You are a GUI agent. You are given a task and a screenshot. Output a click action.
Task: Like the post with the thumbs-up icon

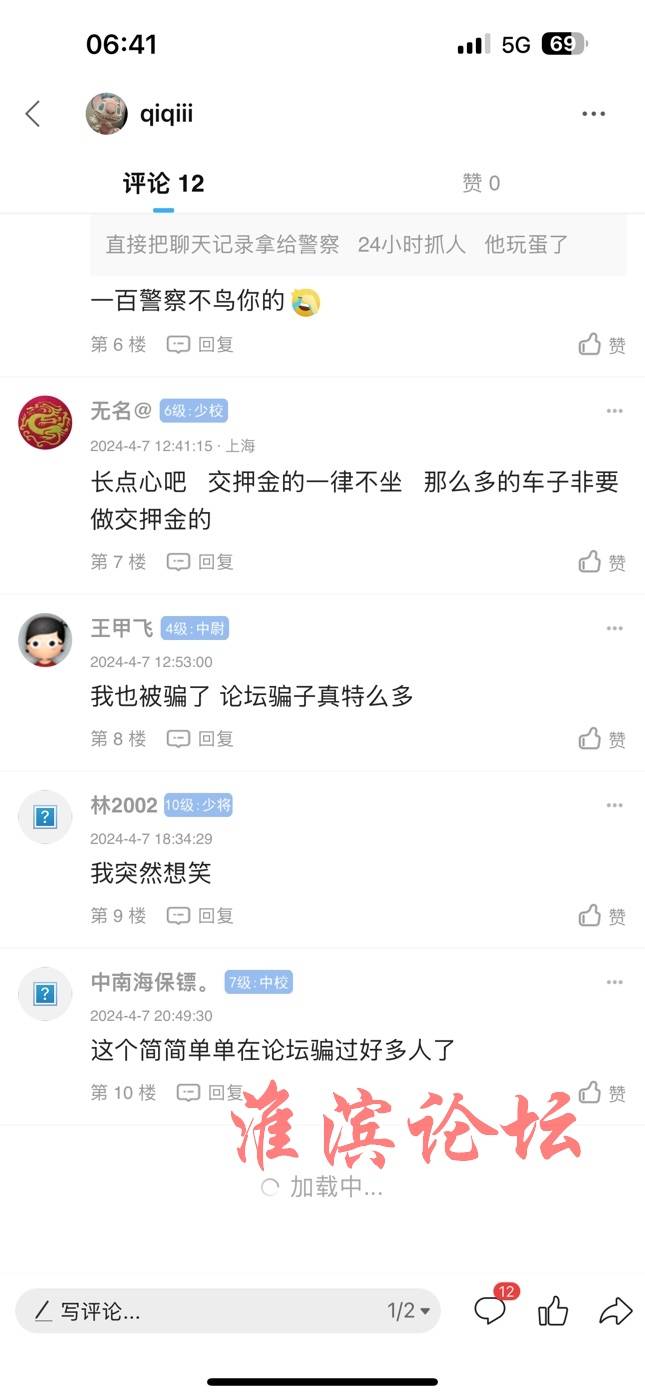click(553, 1311)
